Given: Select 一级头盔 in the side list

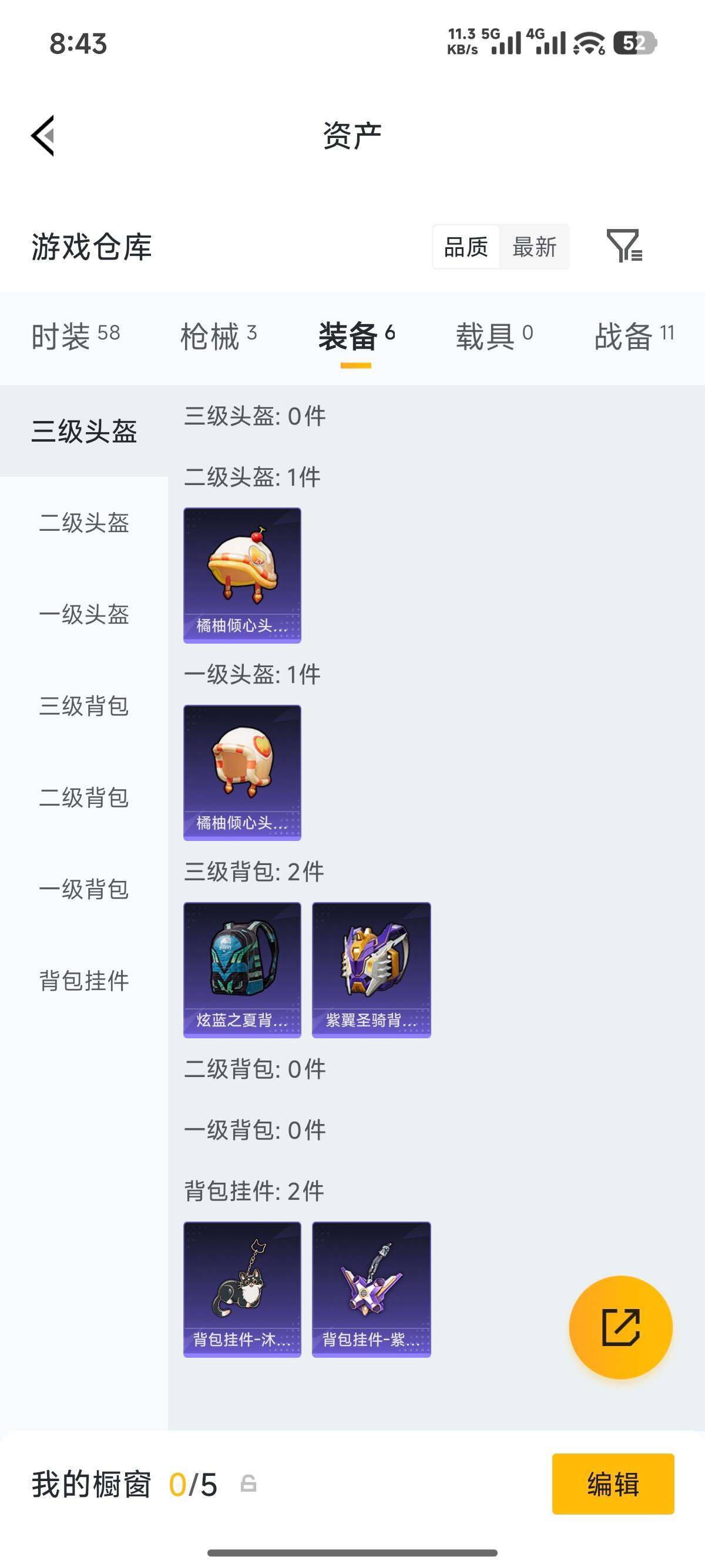Looking at the screenshot, I should pyautogui.click(x=84, y=614).
